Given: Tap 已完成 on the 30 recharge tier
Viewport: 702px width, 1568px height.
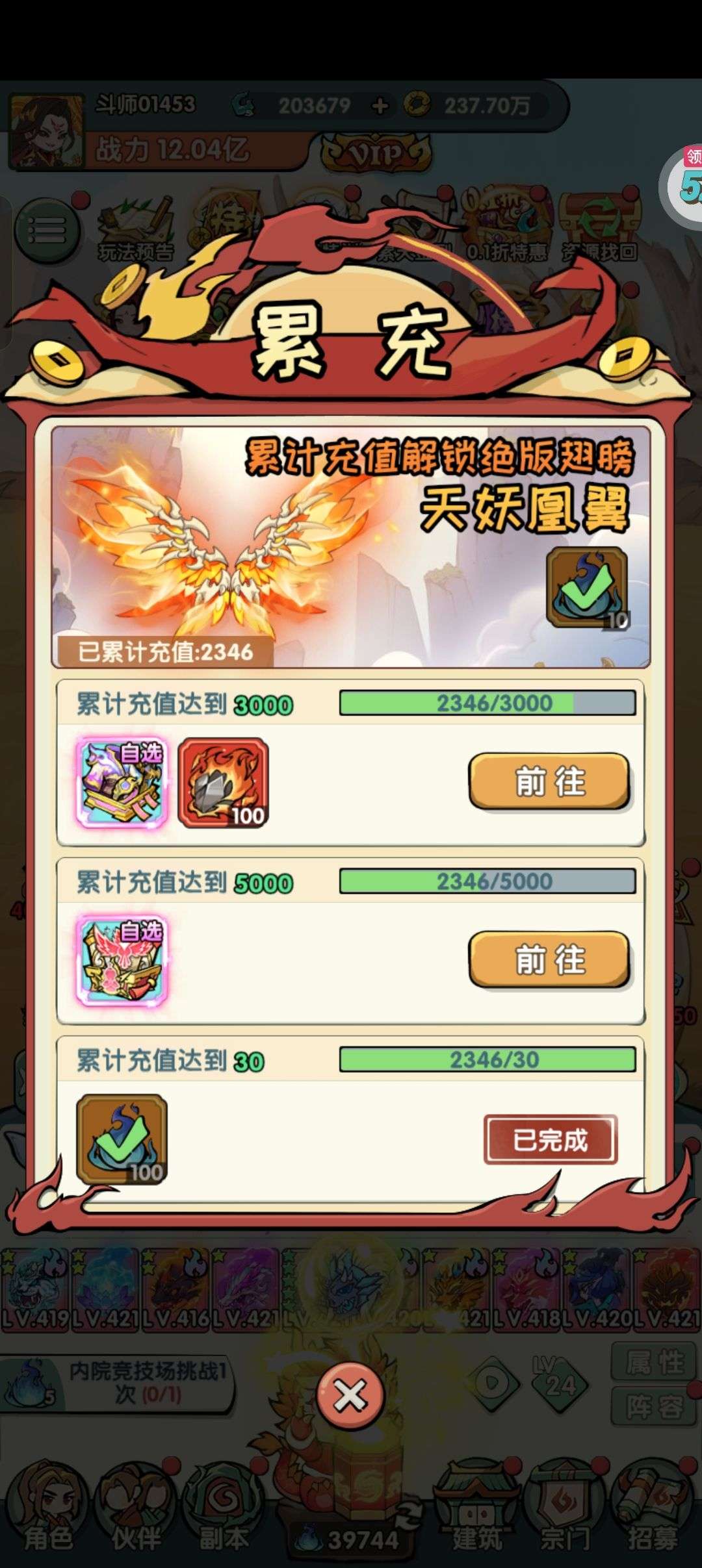Looking at the screenshot, I should pos(551,1140).
